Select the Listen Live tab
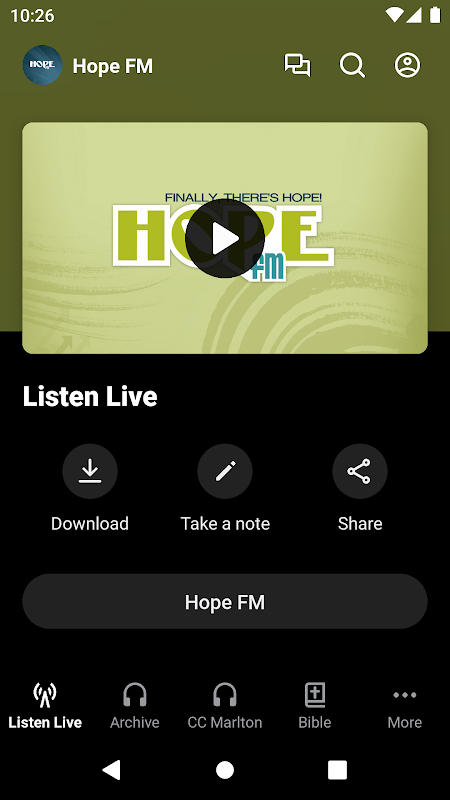Image resolution: width=450 pixels, height=800 pixels. point(45,706)
